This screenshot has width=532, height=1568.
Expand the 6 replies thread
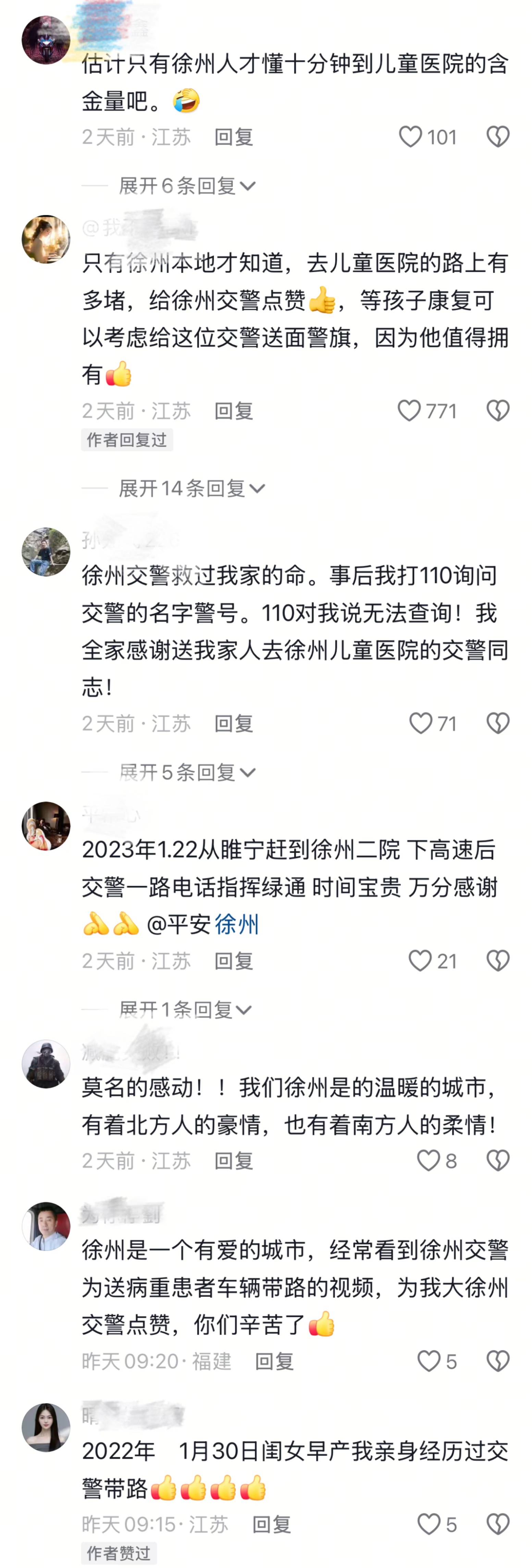(x=187, y=186)
